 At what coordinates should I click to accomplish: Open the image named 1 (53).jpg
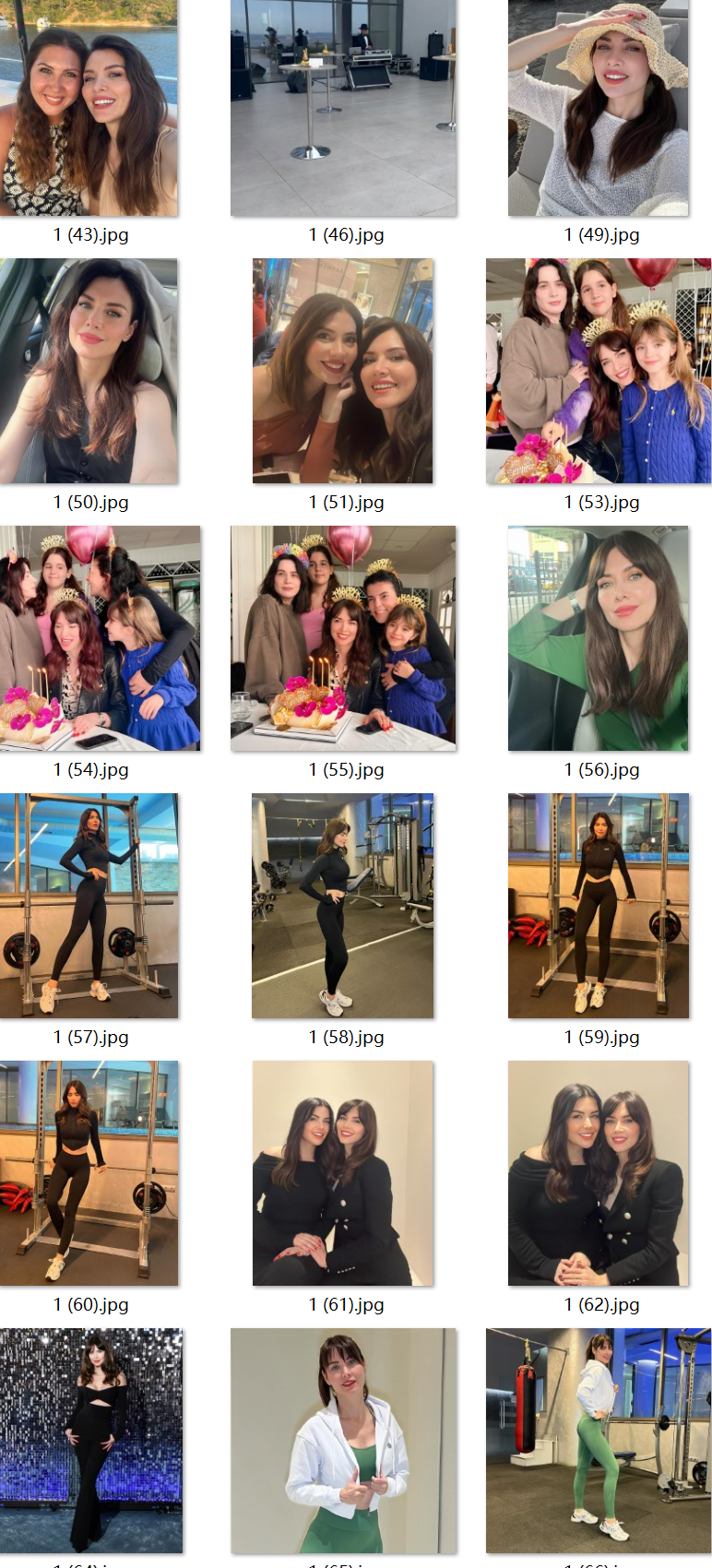click(599, 371)
